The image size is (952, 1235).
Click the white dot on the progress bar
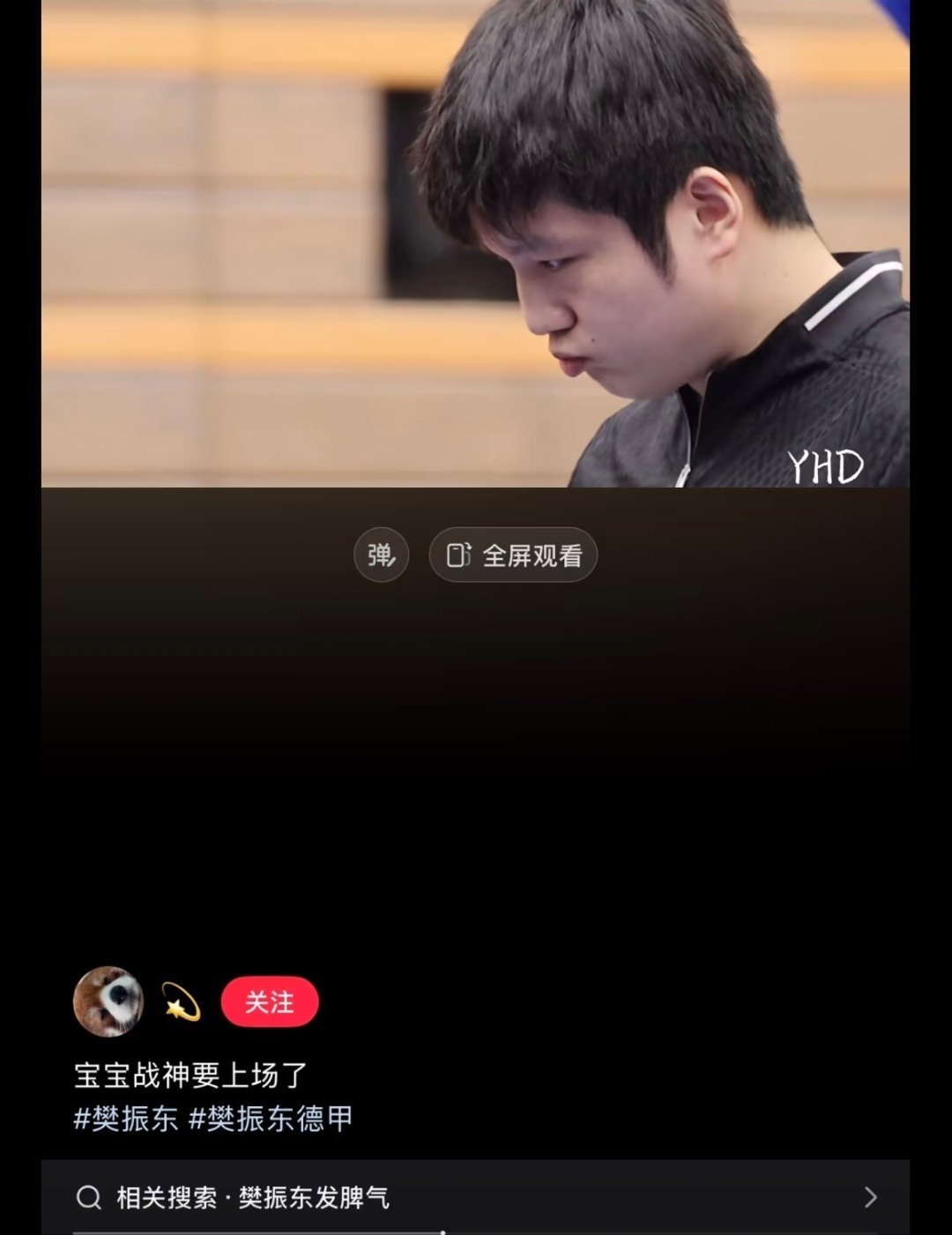tap(442, 1231)
